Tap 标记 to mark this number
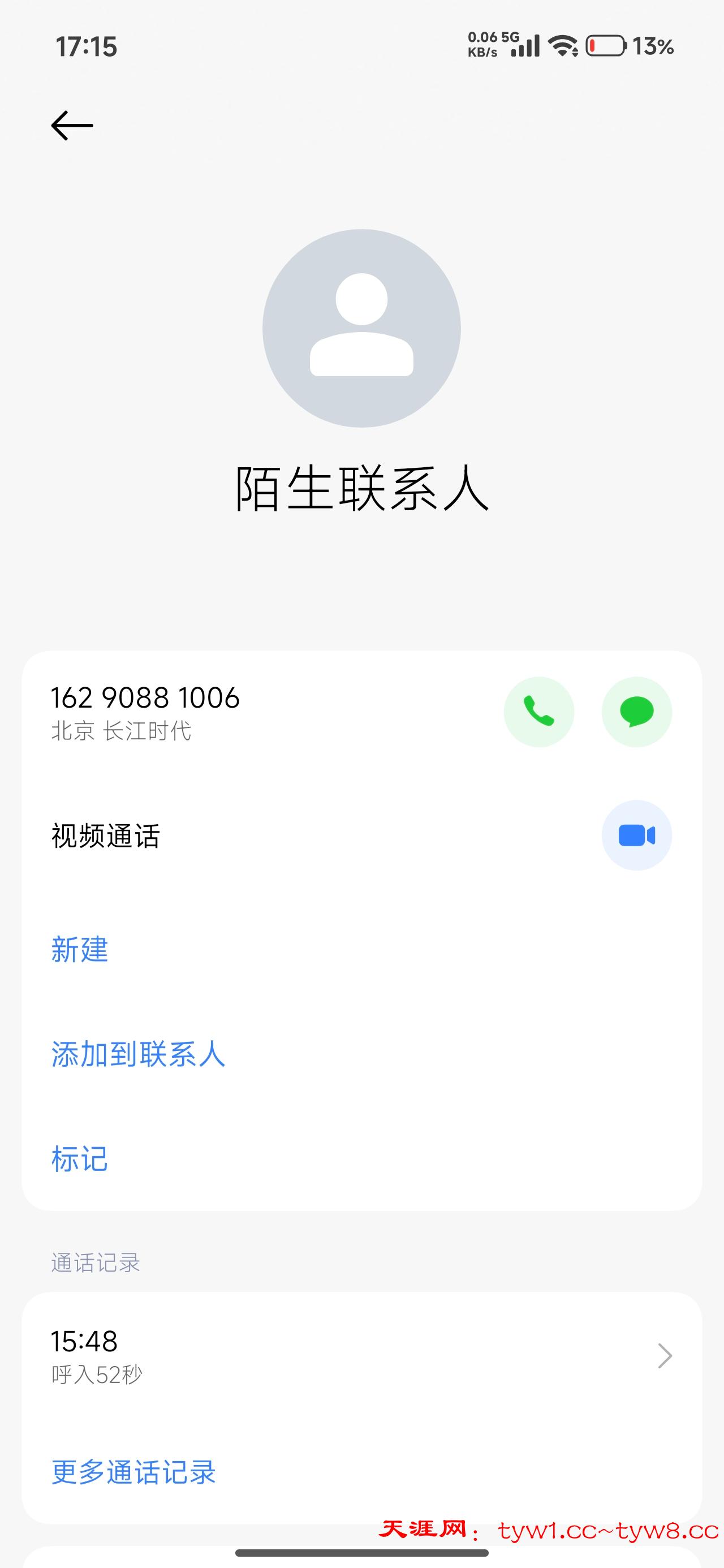Screen dimensions: 724x1568 [80, 1158]
